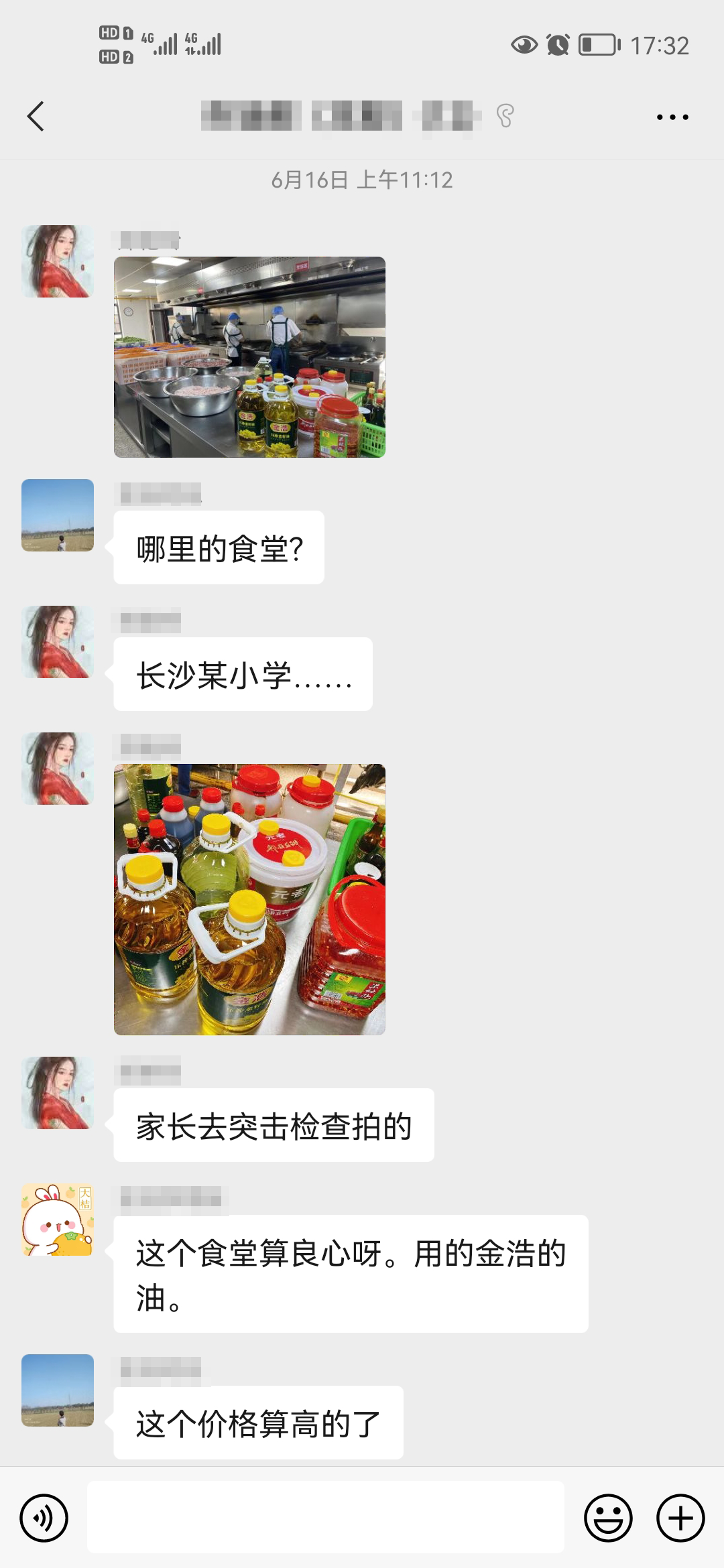Go back from this group chat

[x=36, y=117]
